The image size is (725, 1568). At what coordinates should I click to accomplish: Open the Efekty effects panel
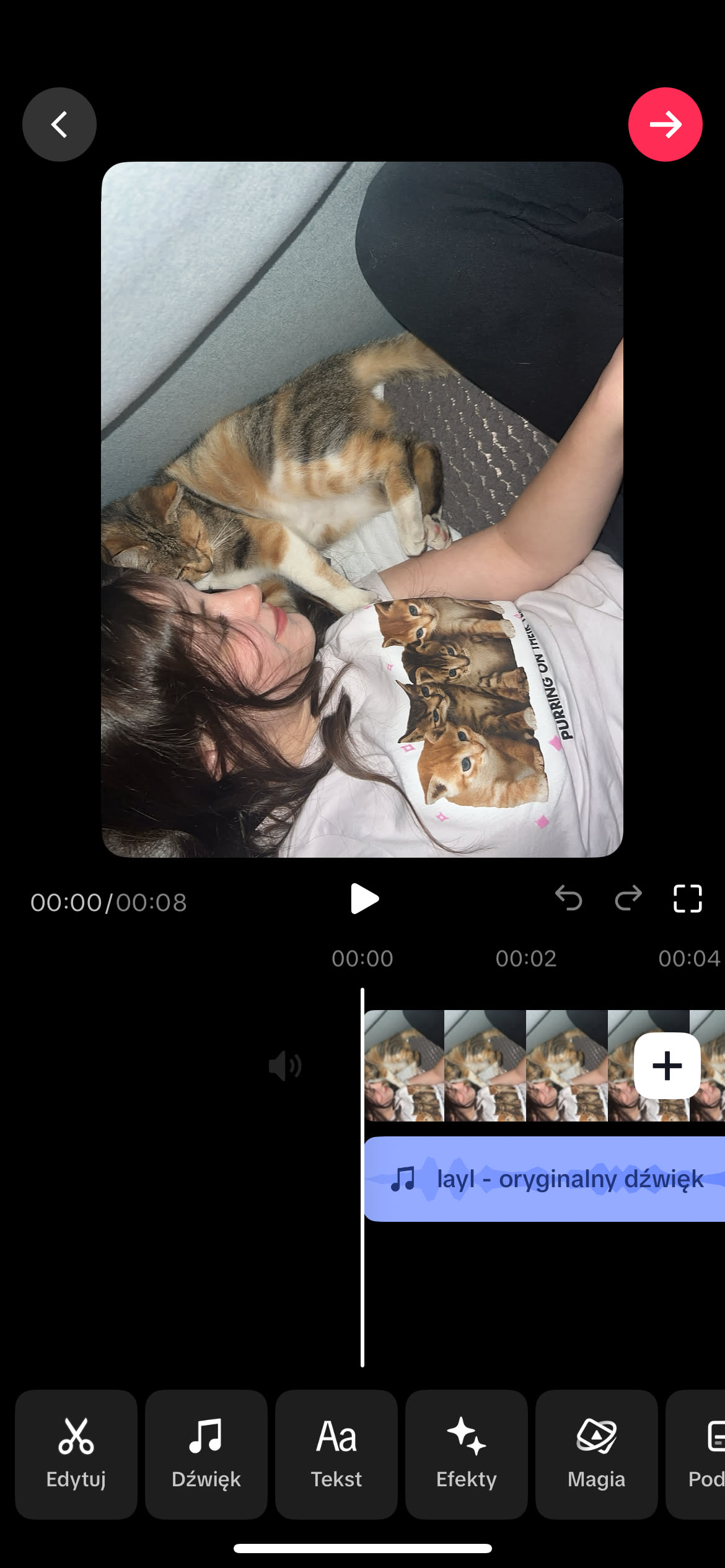click(467, 1454)
